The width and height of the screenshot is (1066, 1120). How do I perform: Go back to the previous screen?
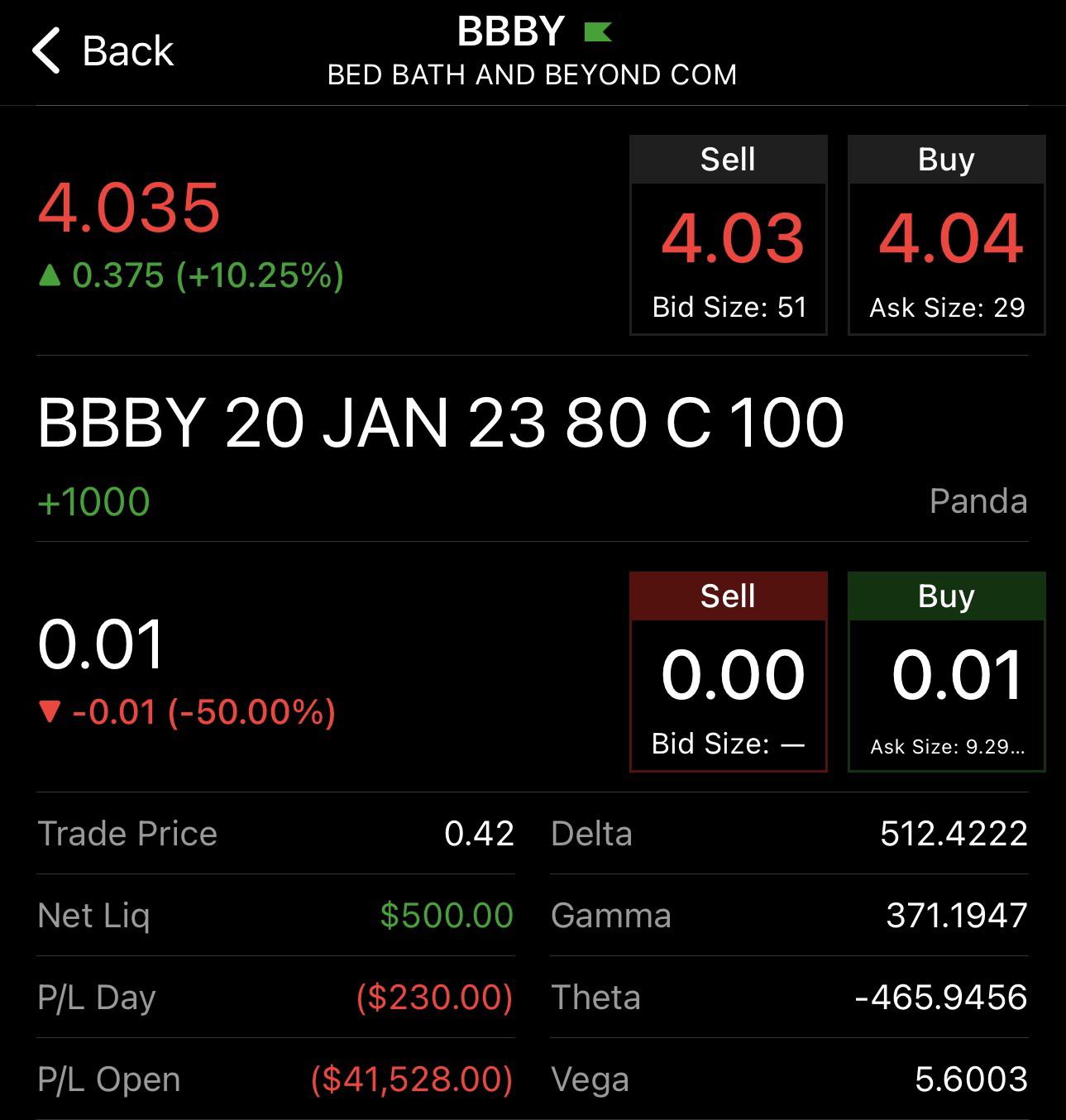click(x=103, y=51)
